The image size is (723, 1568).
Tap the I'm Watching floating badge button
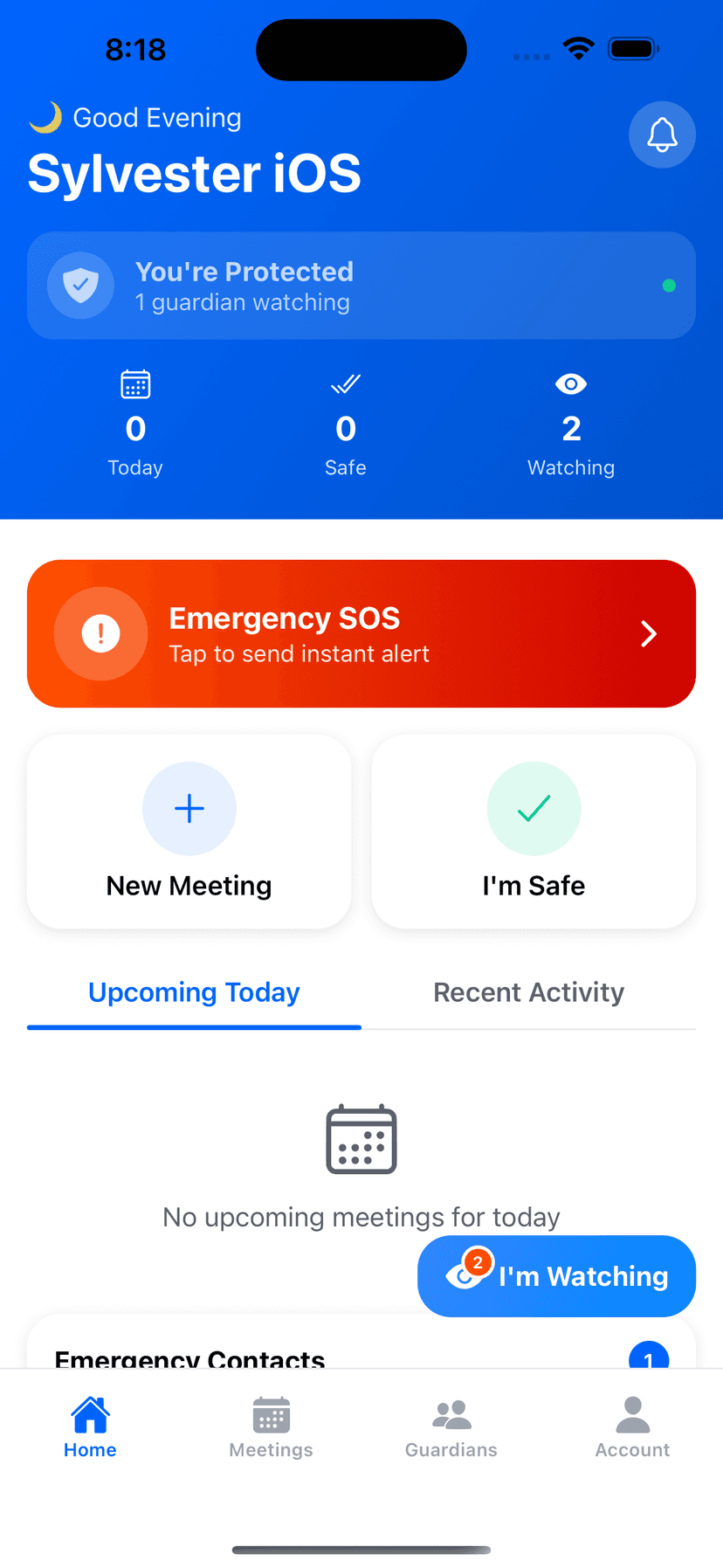tap(556, 1276)
